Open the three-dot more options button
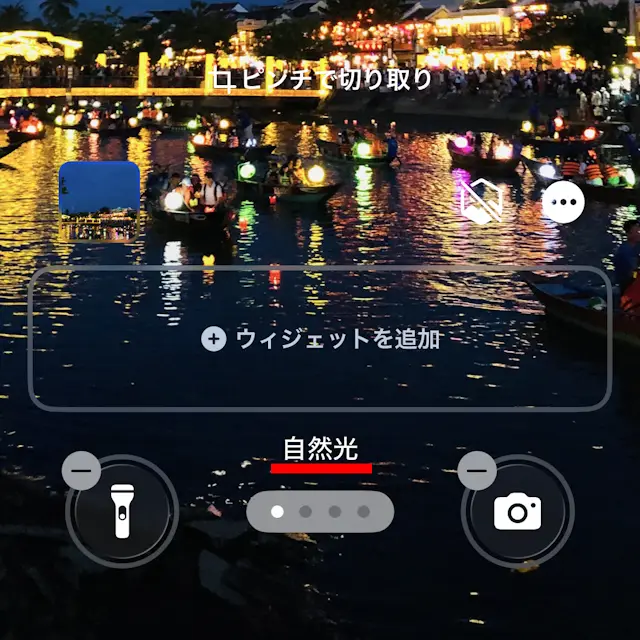This screenshot has width=640, height=640. click(563, 202)
